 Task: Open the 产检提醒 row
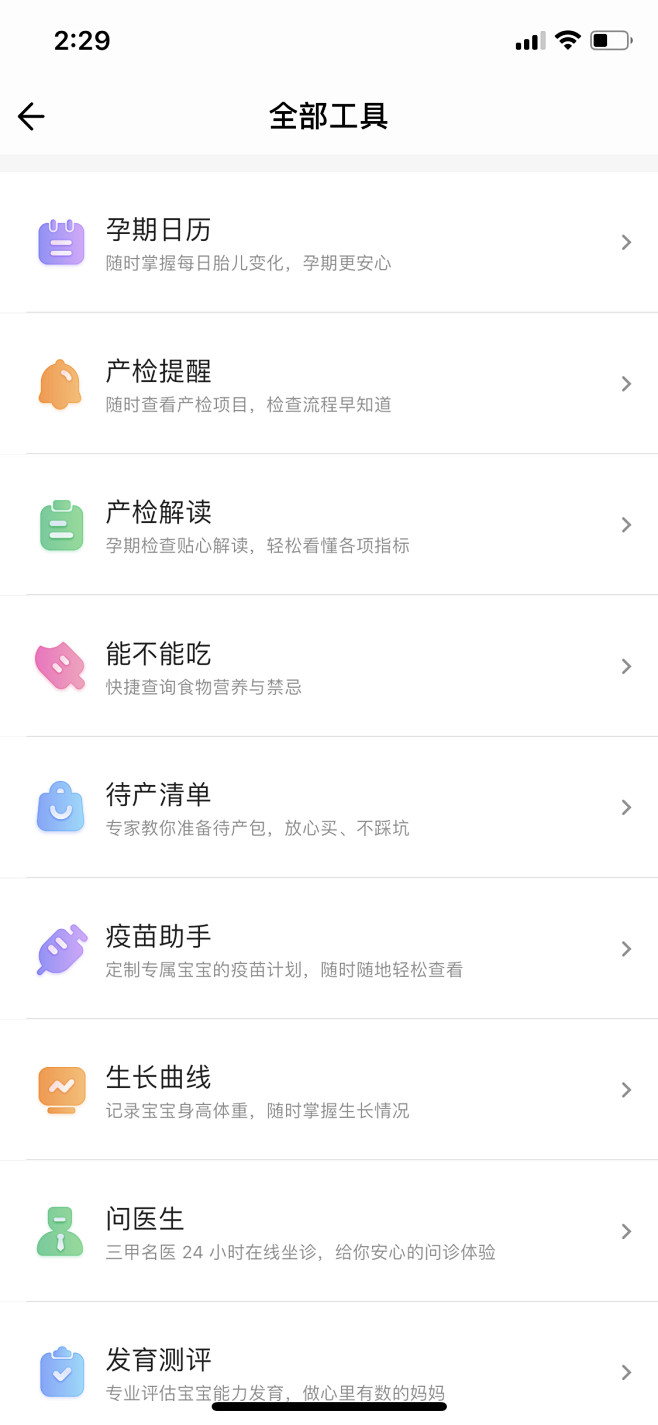pos(329,383)
